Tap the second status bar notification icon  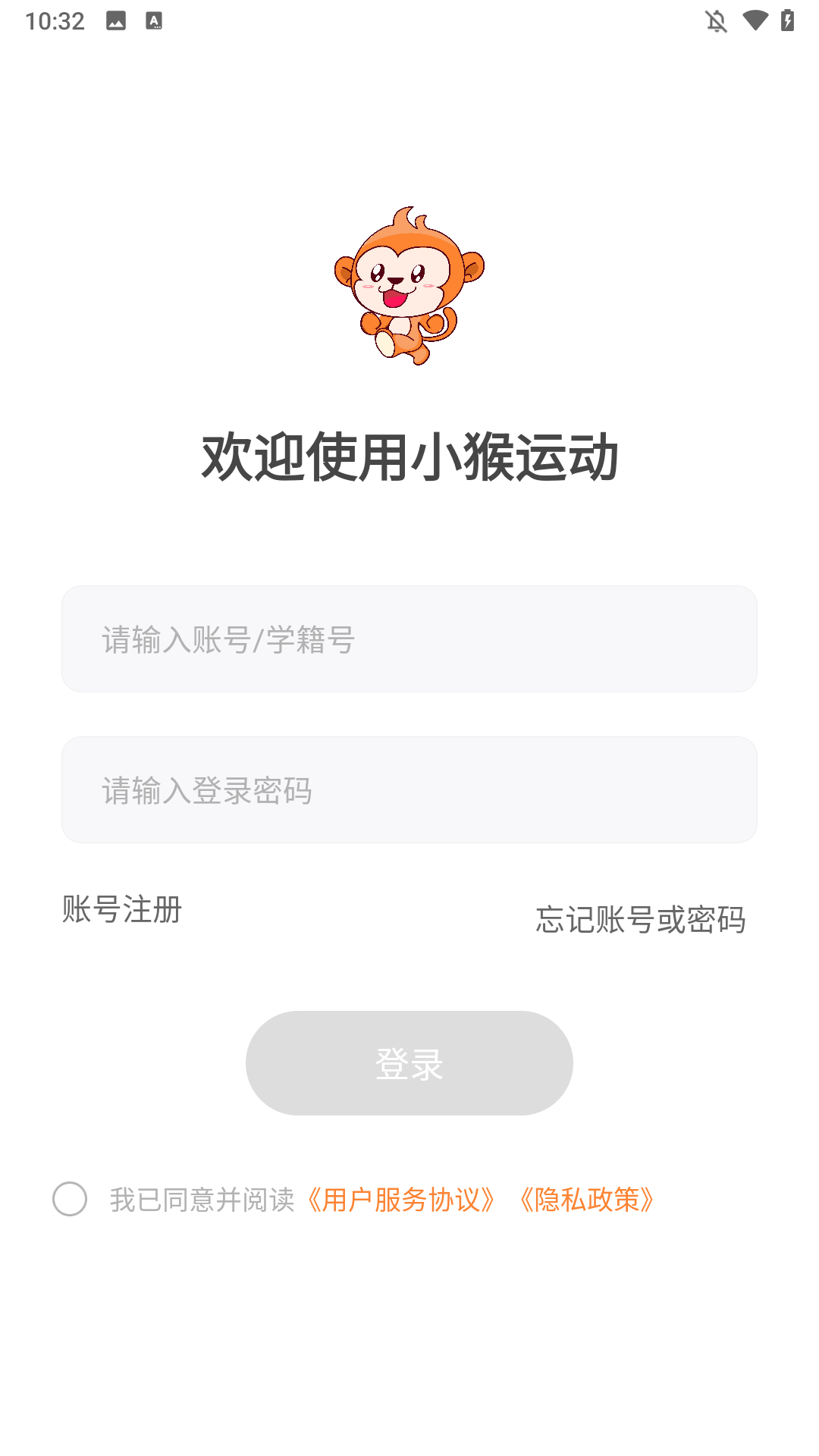pos(155,20)
